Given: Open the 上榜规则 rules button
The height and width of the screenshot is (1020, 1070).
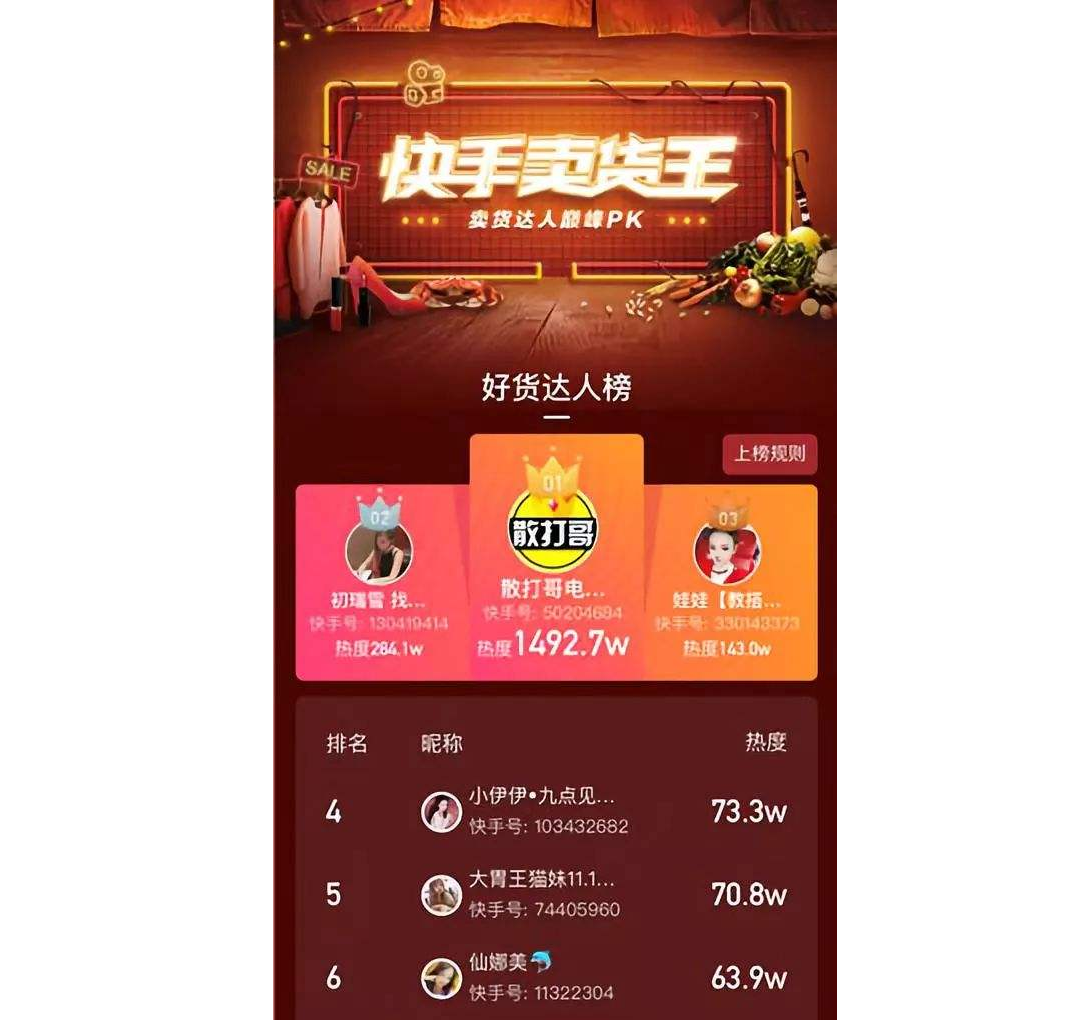Looking at the screenshot, I should pos(769,454).
